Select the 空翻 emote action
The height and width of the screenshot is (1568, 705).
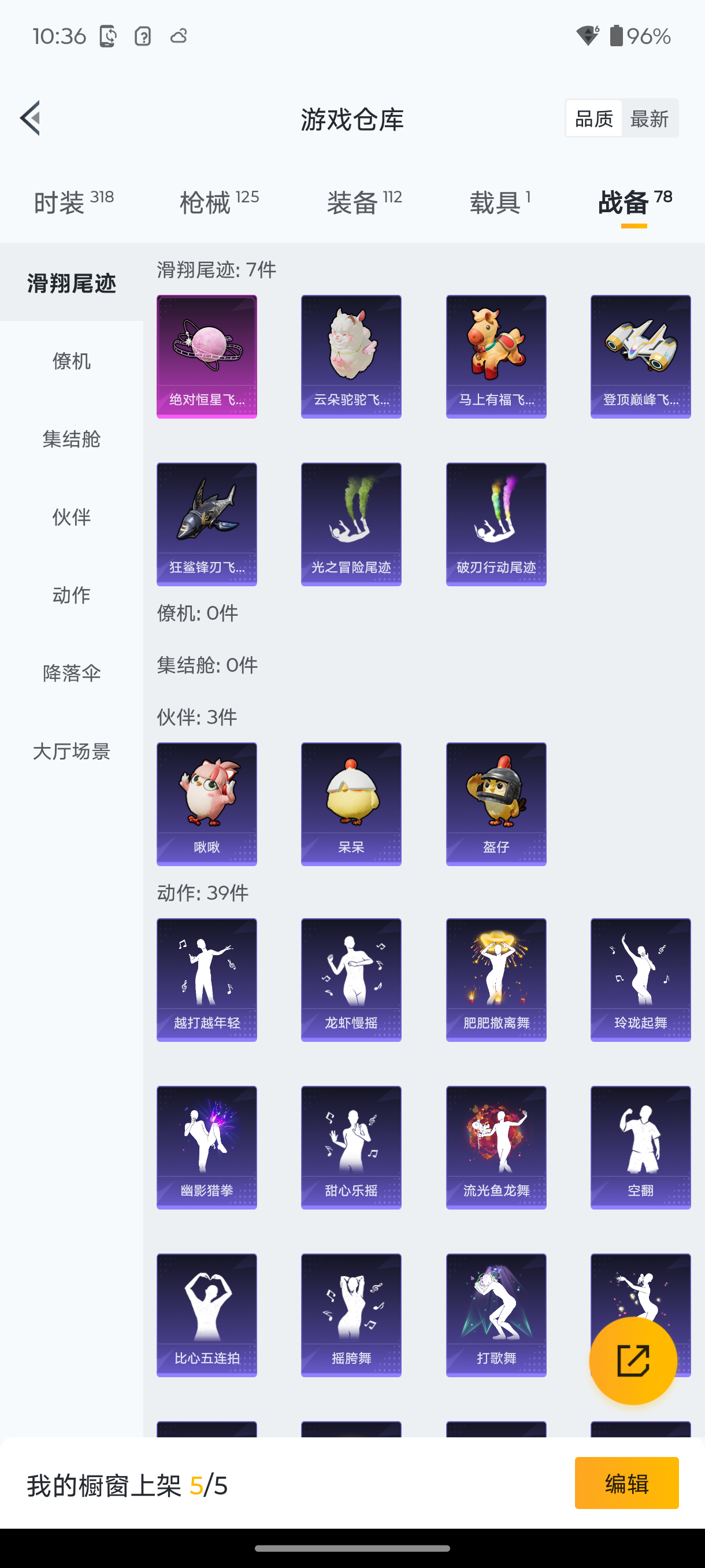640,1146
